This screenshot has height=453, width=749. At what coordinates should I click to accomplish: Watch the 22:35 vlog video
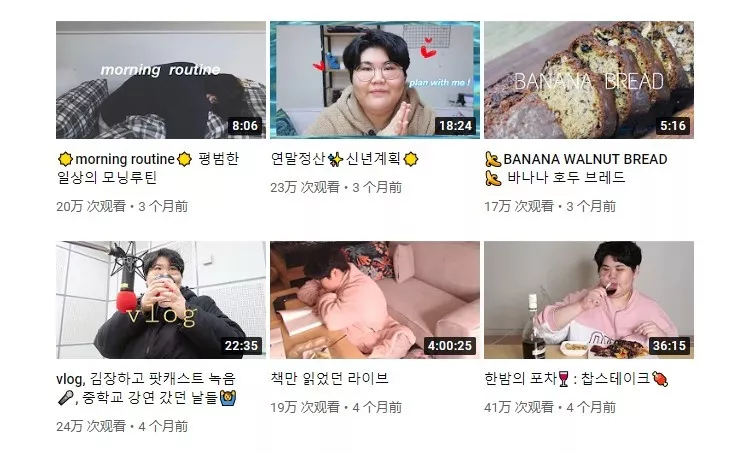pos(160,299)
